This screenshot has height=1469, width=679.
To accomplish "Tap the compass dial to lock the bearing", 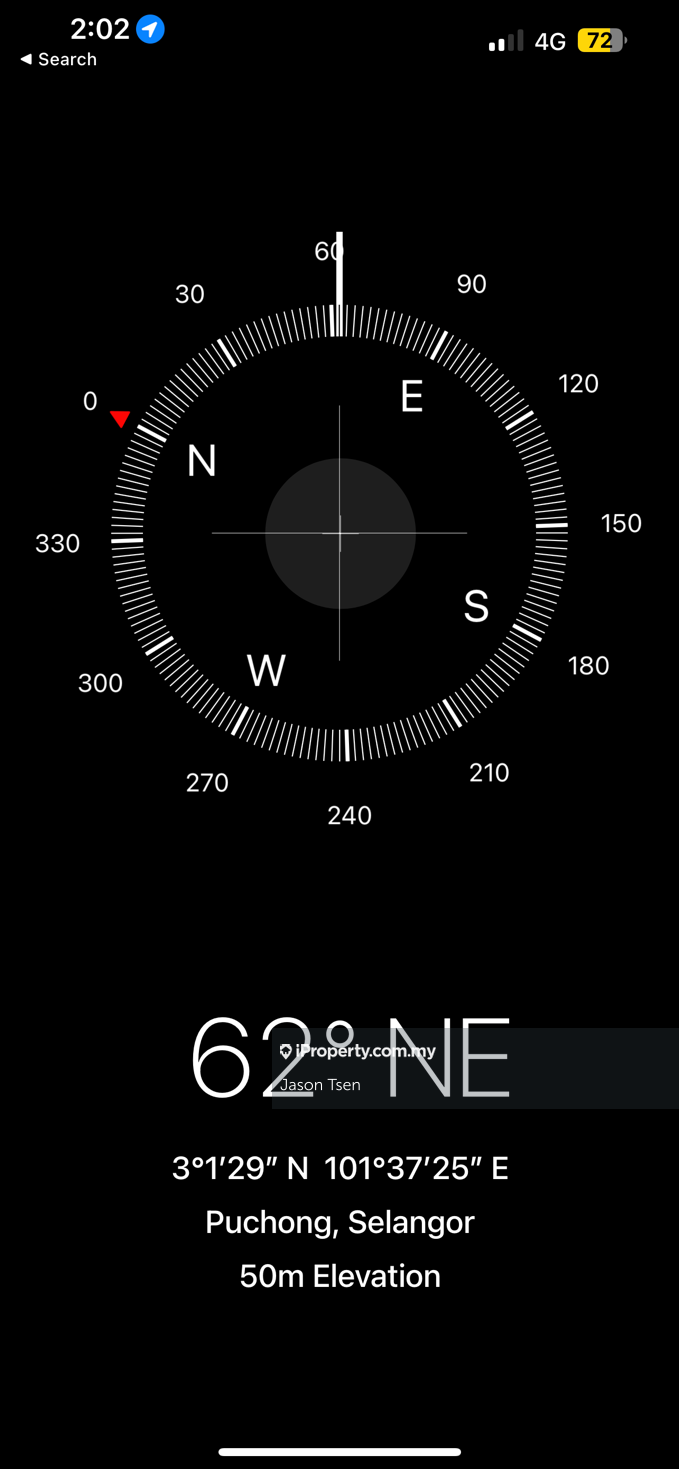I will pyautogui.click(x=340, y=533).
